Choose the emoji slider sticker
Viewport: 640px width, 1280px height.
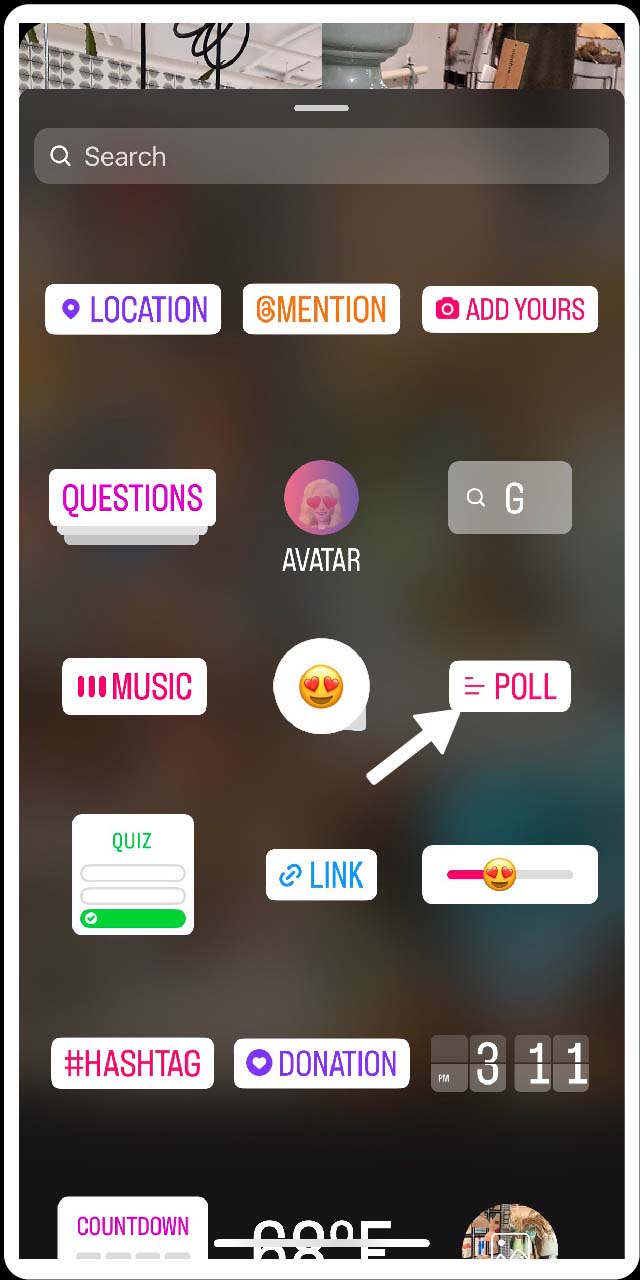(x=510, y=875)
